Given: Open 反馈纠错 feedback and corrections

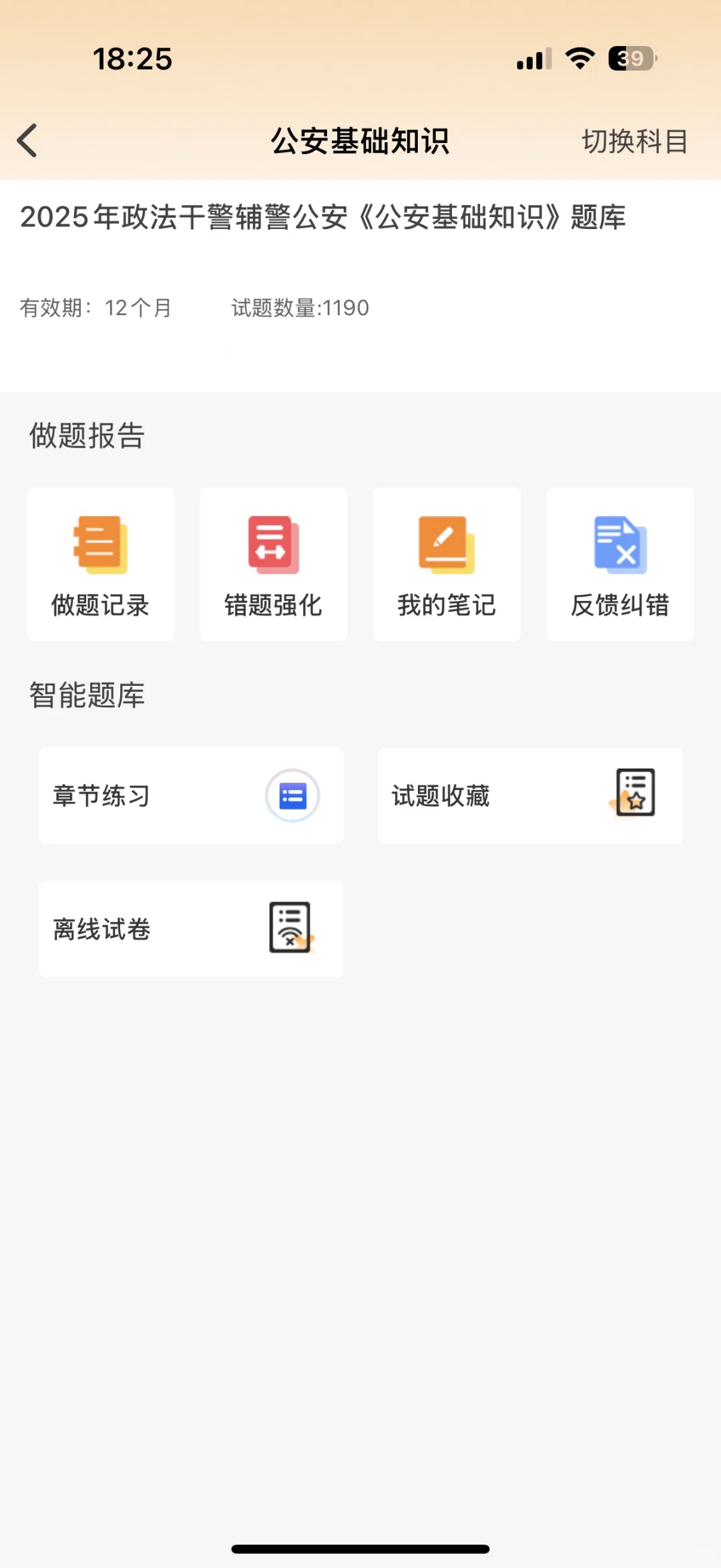Looking at the screenshot, I should 620,564.
